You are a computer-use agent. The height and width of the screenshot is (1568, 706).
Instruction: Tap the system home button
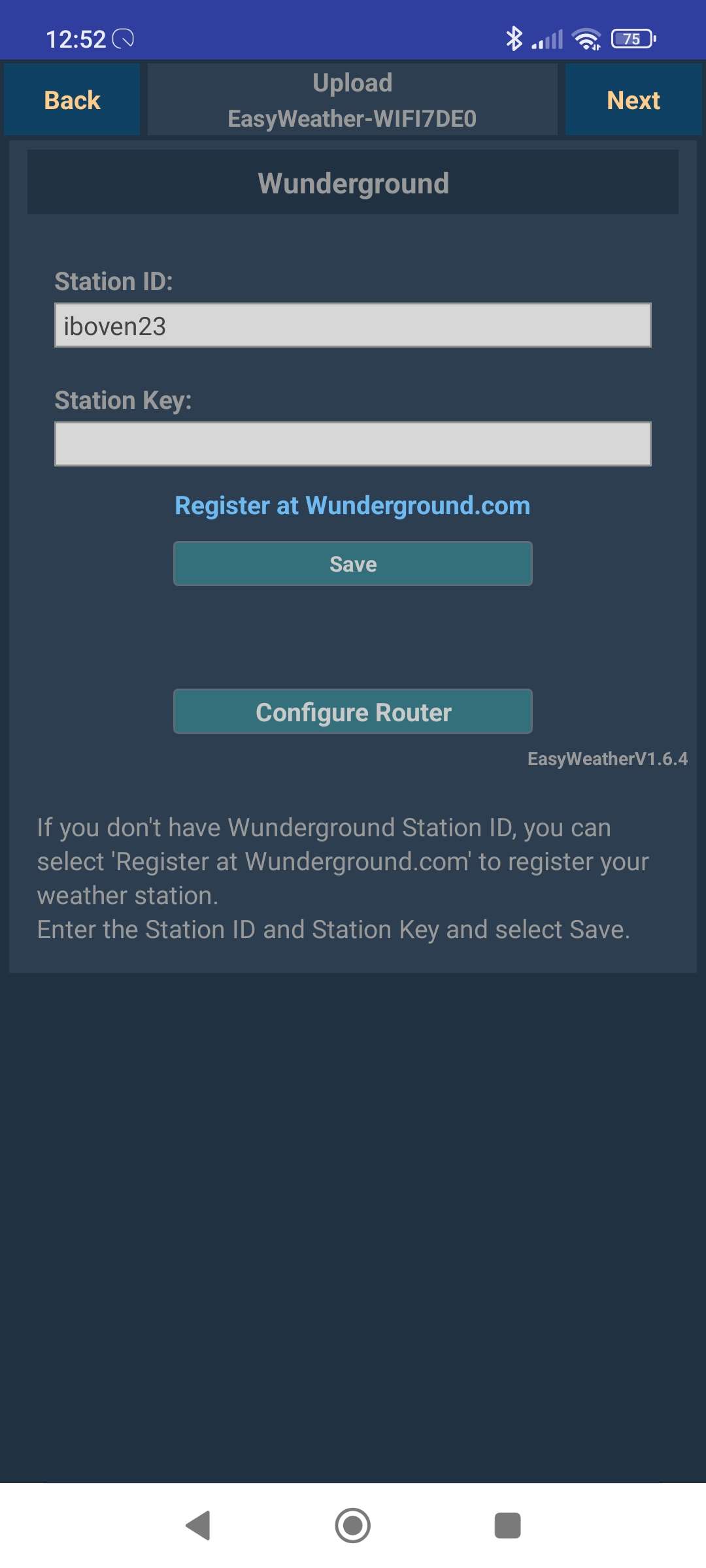352,1526
